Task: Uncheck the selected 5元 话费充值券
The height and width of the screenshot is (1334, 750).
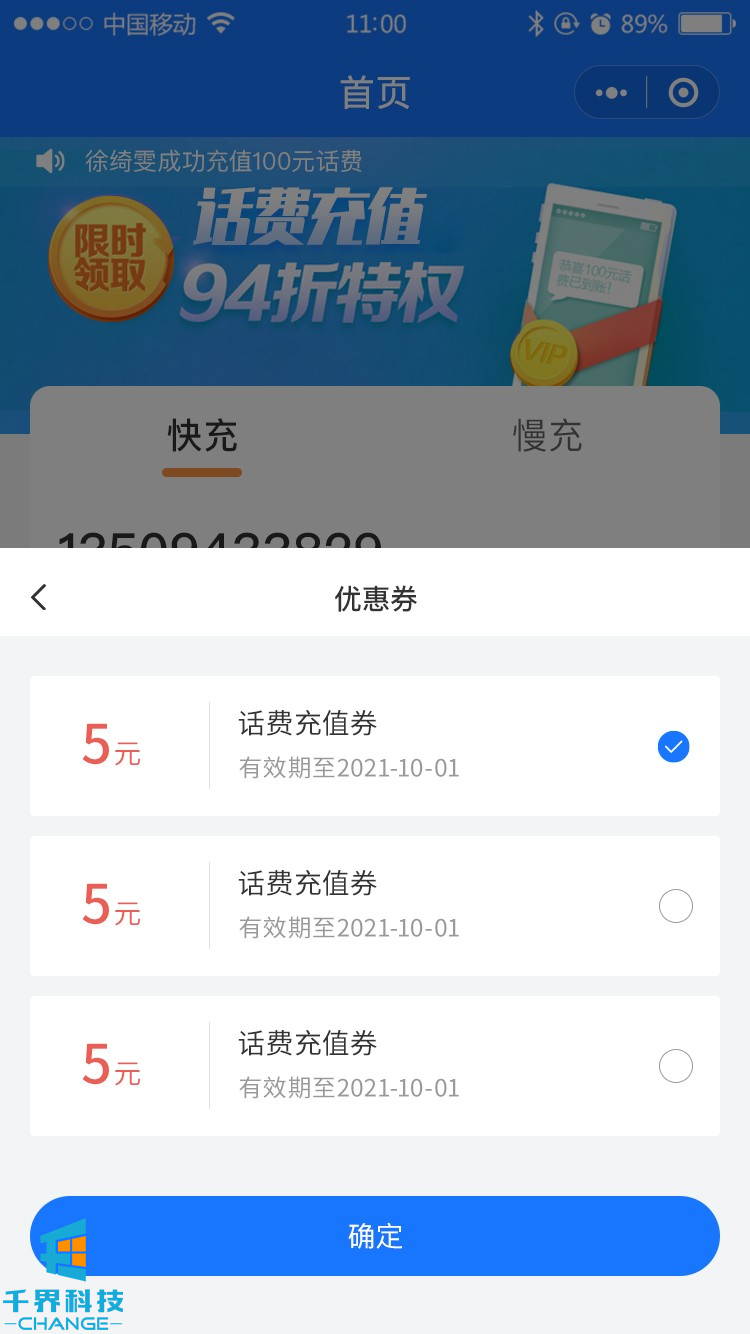Action: tap(674, 747)
